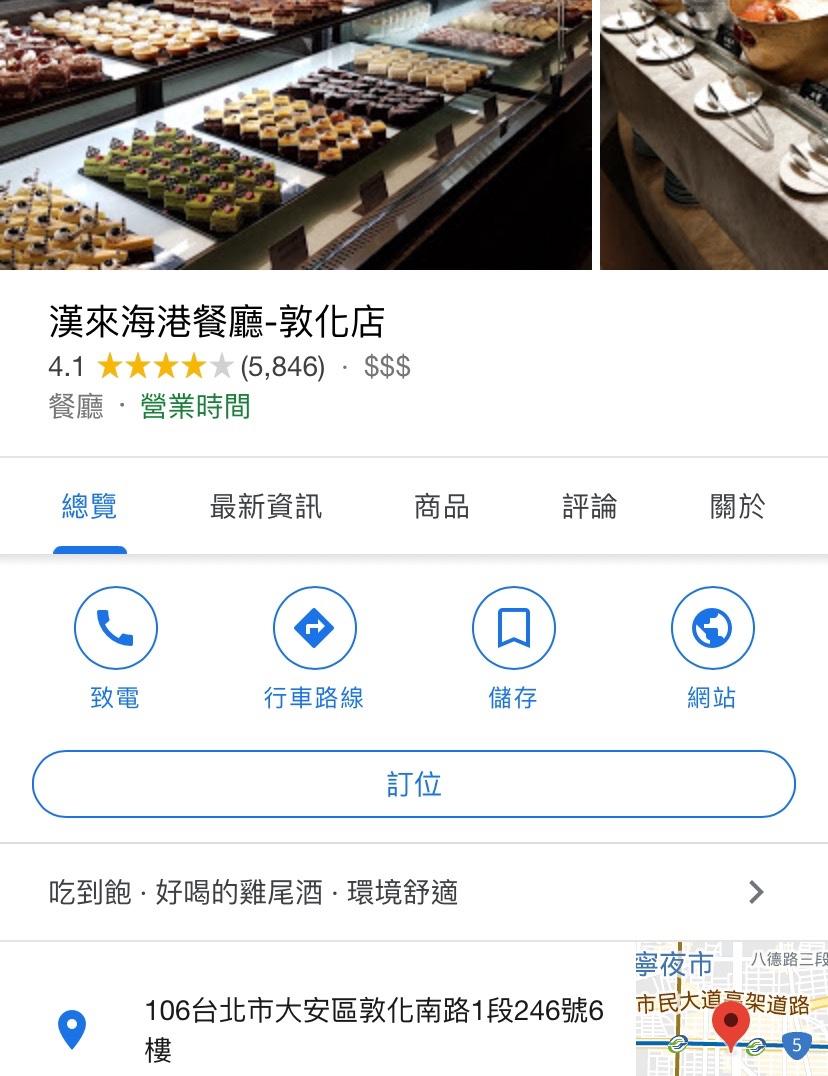Viewport: 828px width, 1076px height.
Task: Expand the 吃到飽 highlights row
Action: pos(414,892)
